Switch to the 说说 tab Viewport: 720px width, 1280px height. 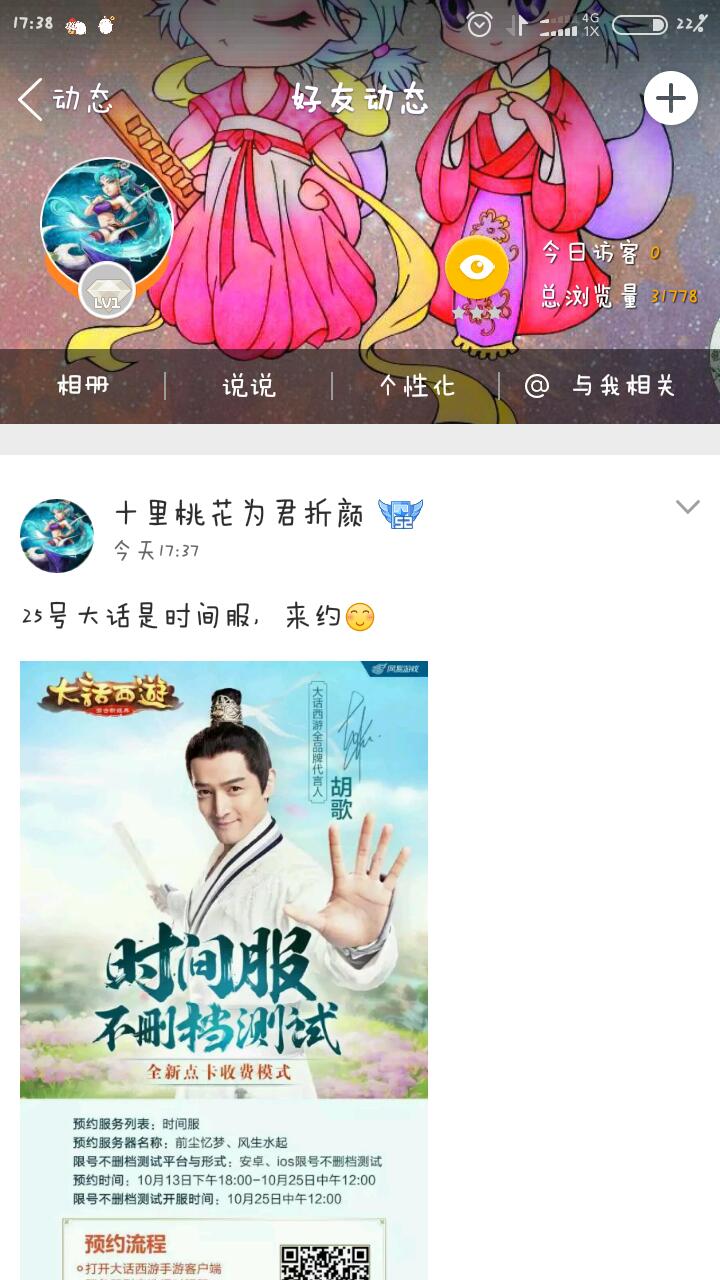coord(248,386)
